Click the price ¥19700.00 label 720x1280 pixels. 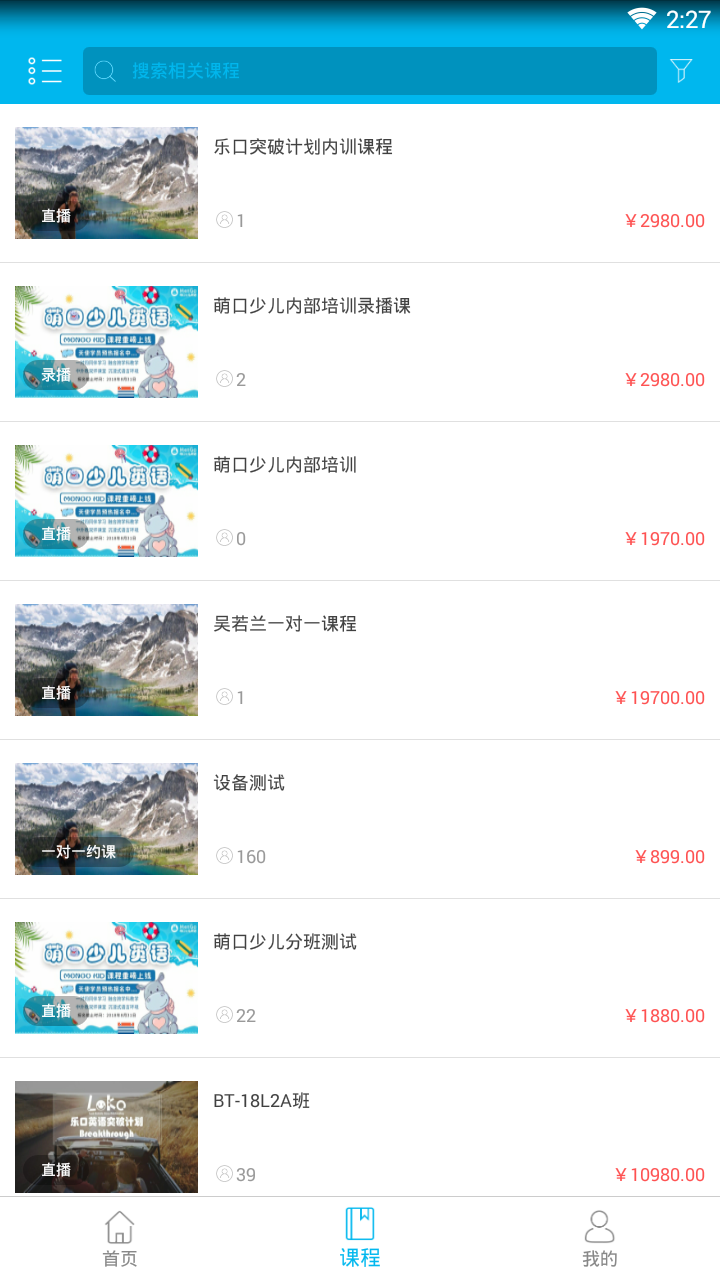tap(659, 697)
